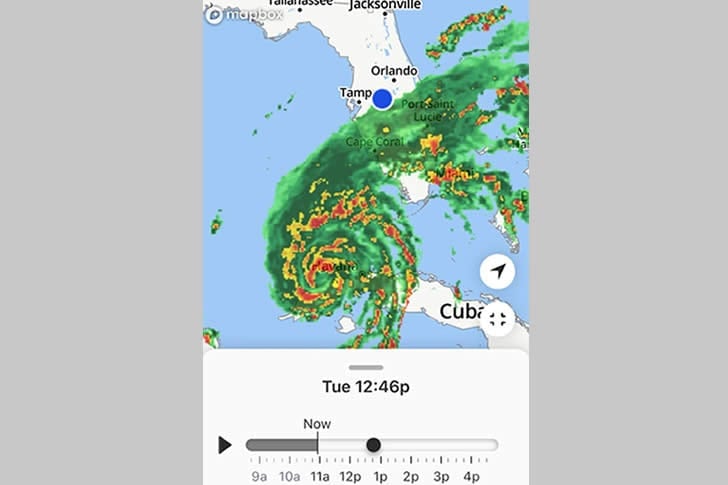Screen dimensions: 728x485
Task: Play the radar timeline animation
Action: (225, 445)
